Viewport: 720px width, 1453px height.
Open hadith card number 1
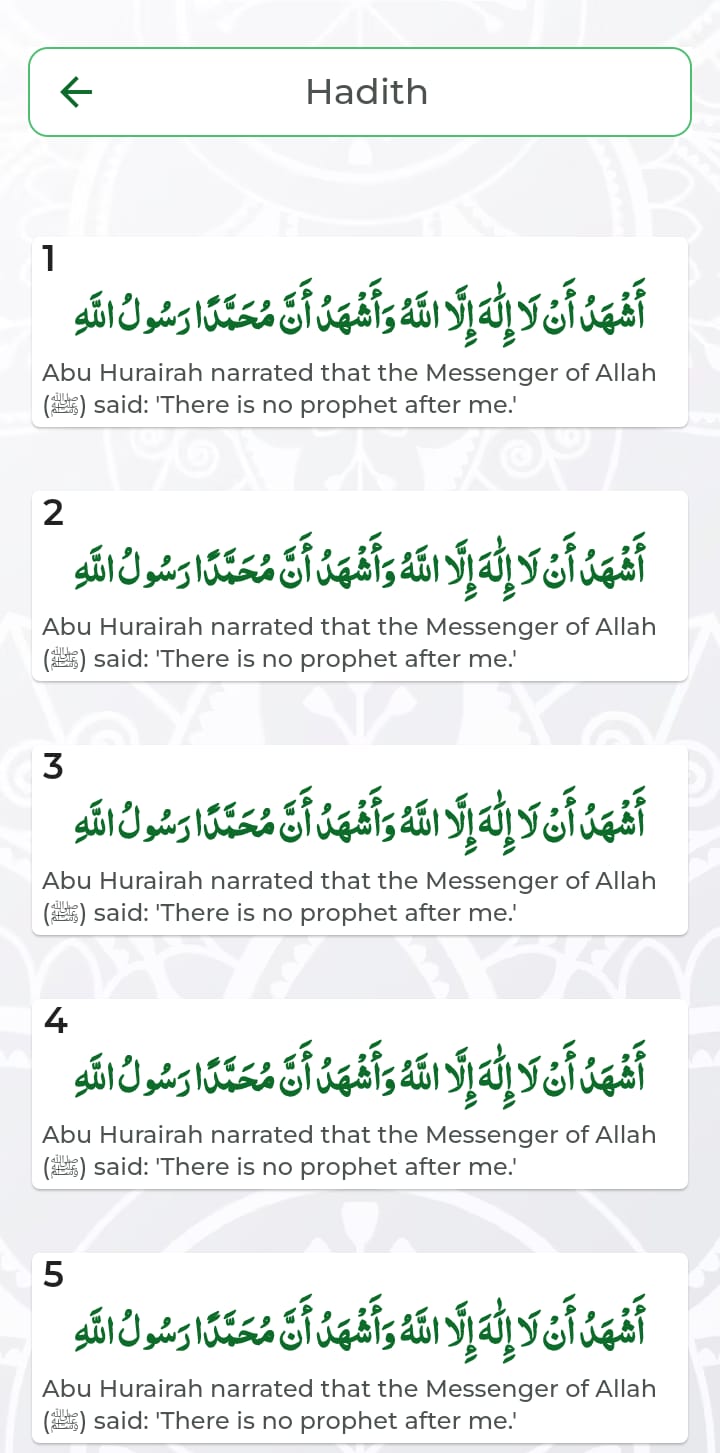360,332
